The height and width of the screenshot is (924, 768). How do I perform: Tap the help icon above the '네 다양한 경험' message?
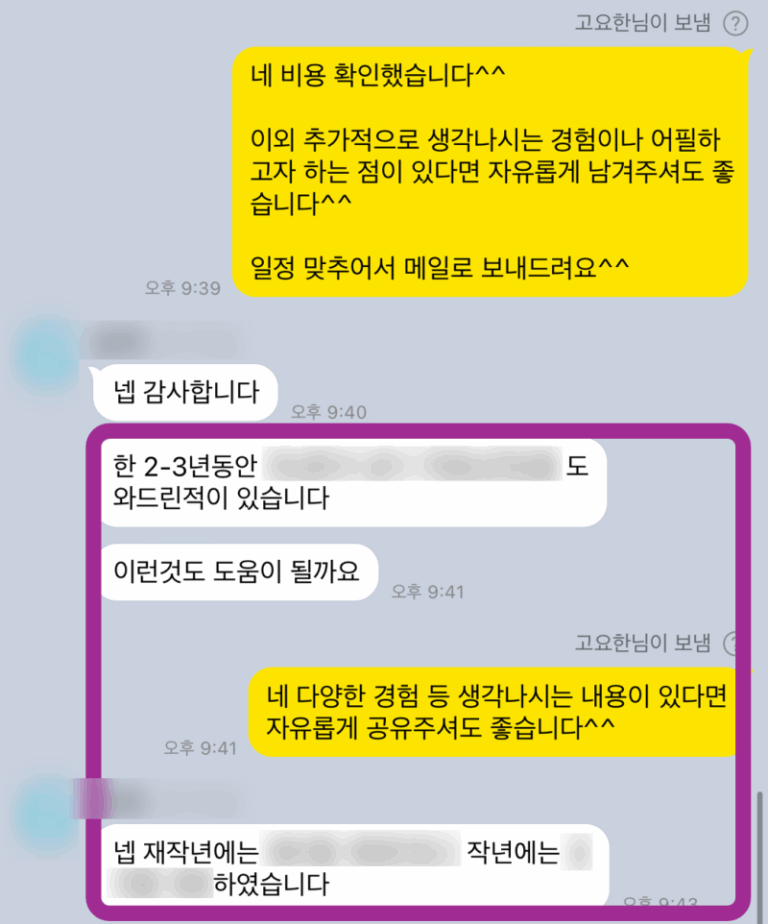click(x=731, y=643)
